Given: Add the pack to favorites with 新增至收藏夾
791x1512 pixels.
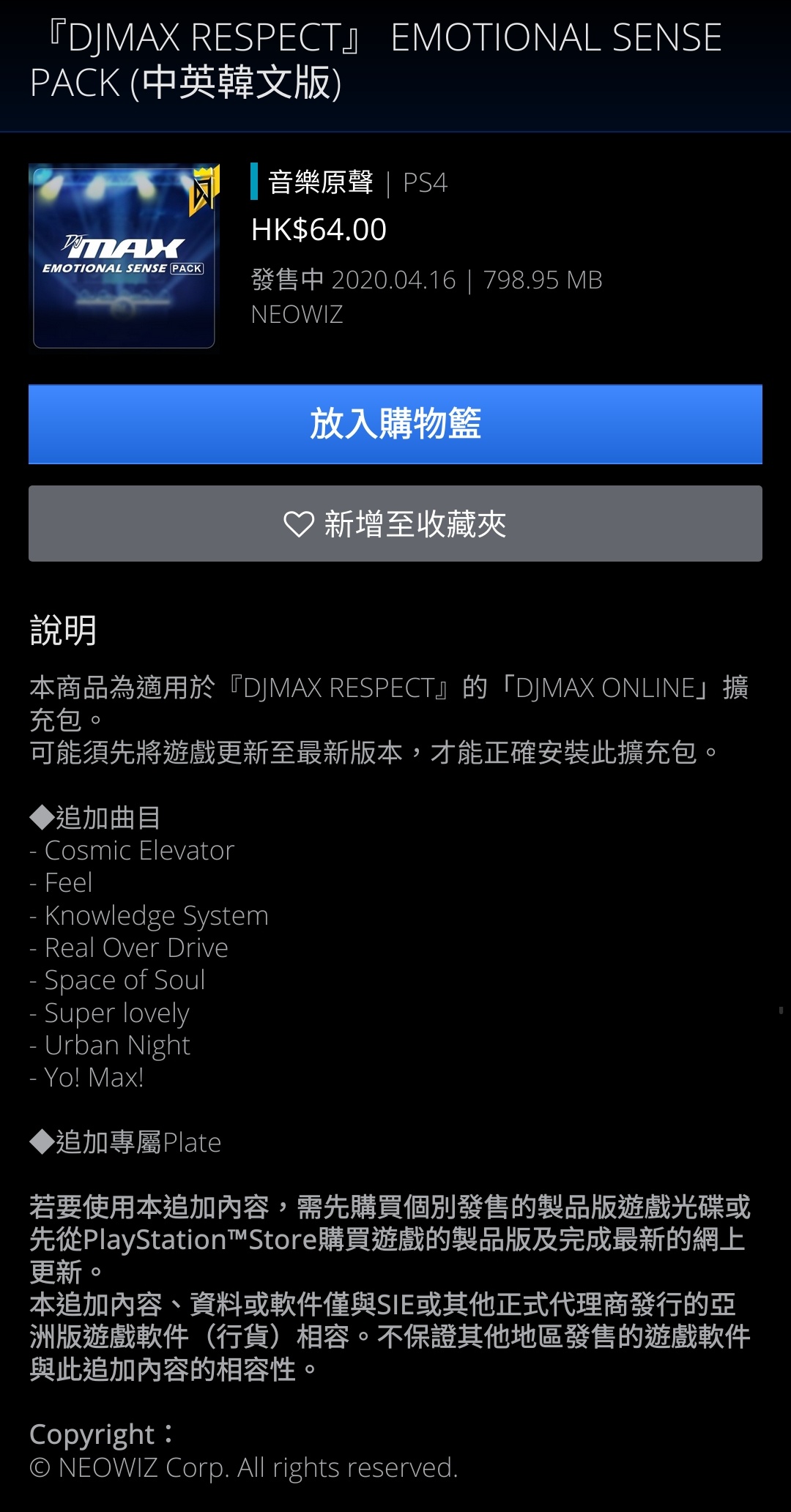Looking at the screenshot, I should 395,524.
